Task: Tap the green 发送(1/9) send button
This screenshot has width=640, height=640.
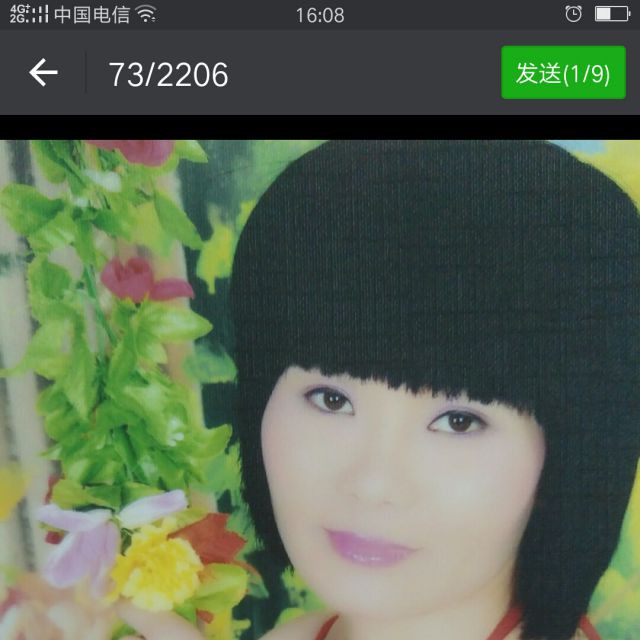Action: (x=563, y=73)
